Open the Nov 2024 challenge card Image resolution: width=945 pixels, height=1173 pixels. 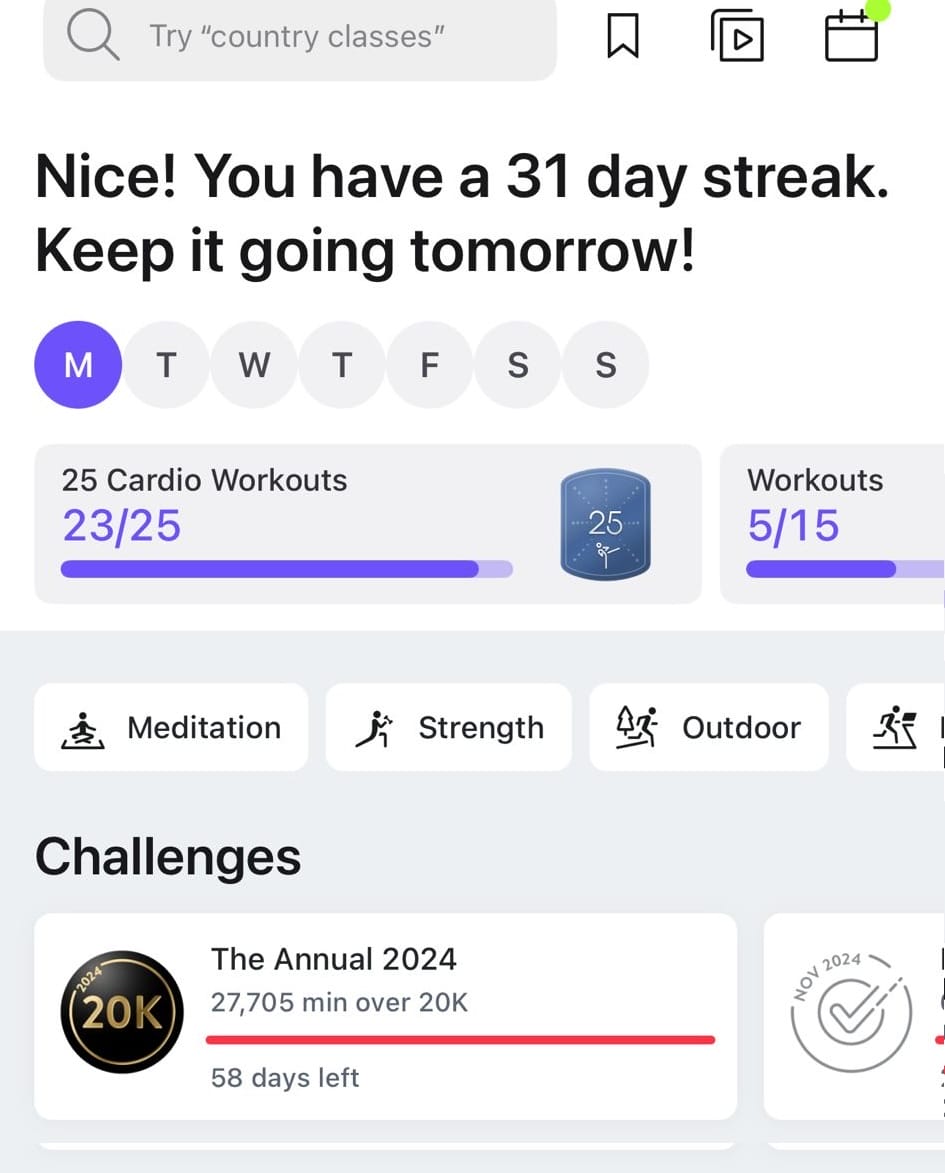pyautogui.click(x=853, y=1016)
